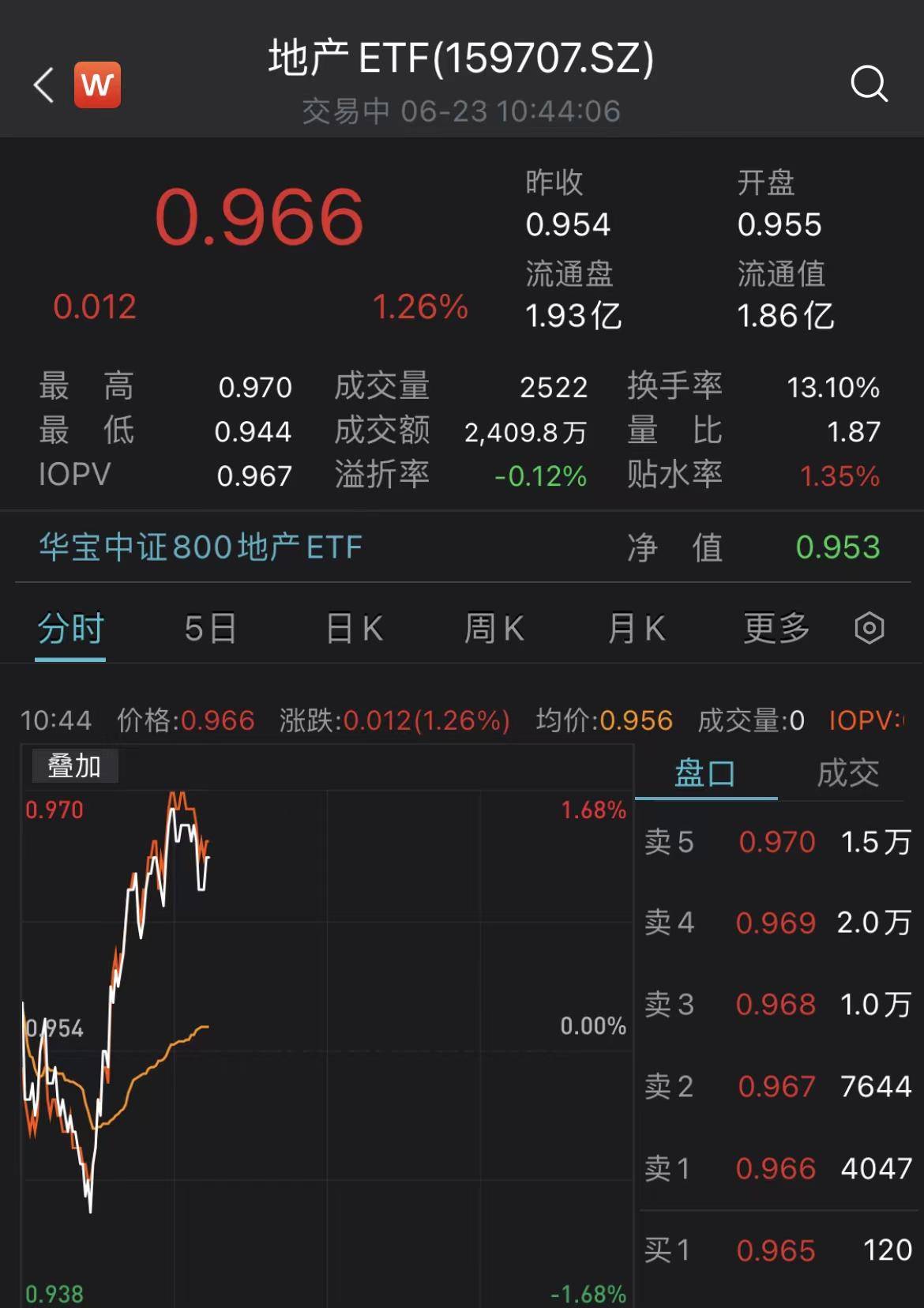
Task: Tap the 净值 value 0.953
Action: click(839, 547)
